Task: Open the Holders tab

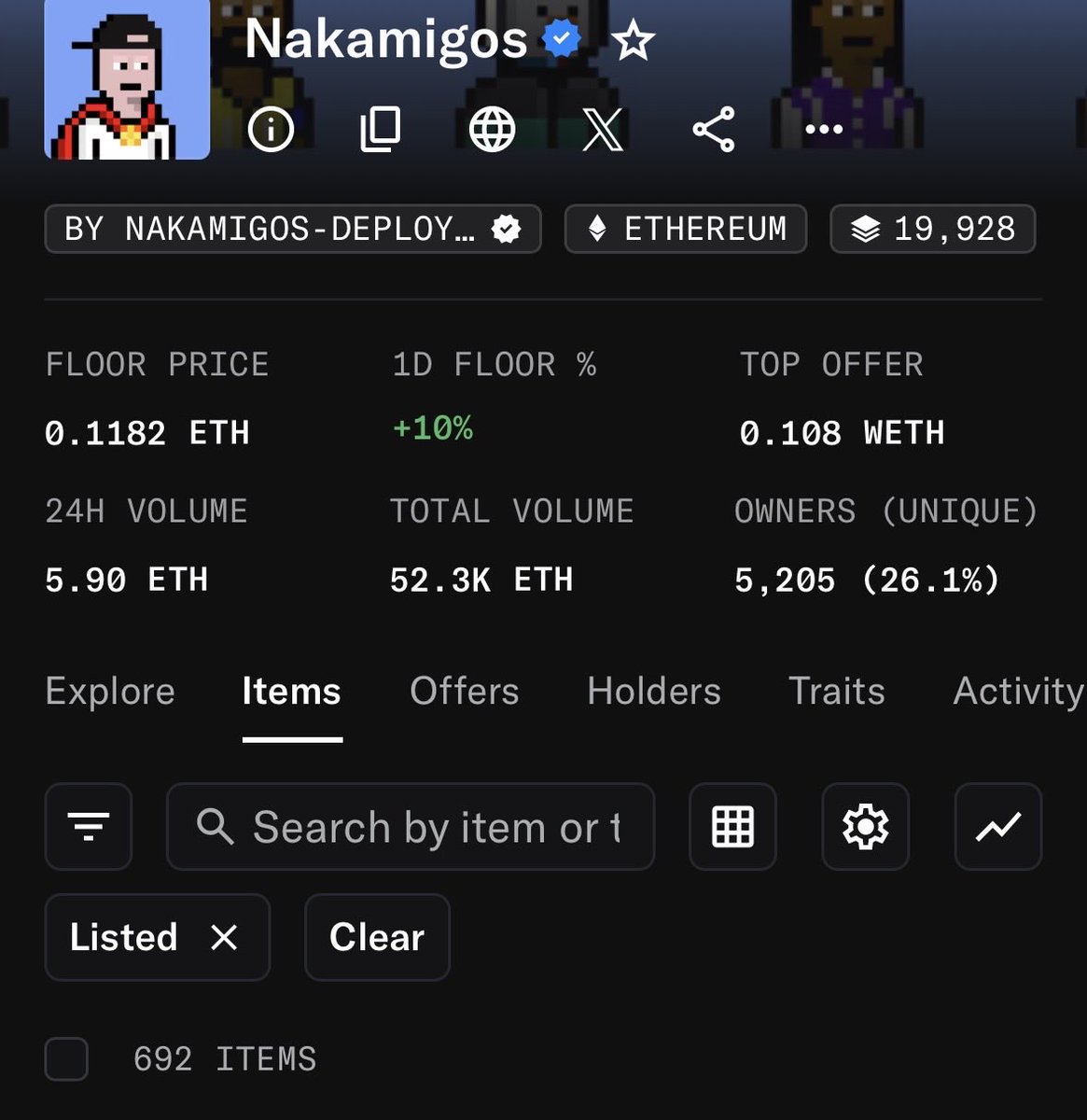Action: click(x=653, y=692)
